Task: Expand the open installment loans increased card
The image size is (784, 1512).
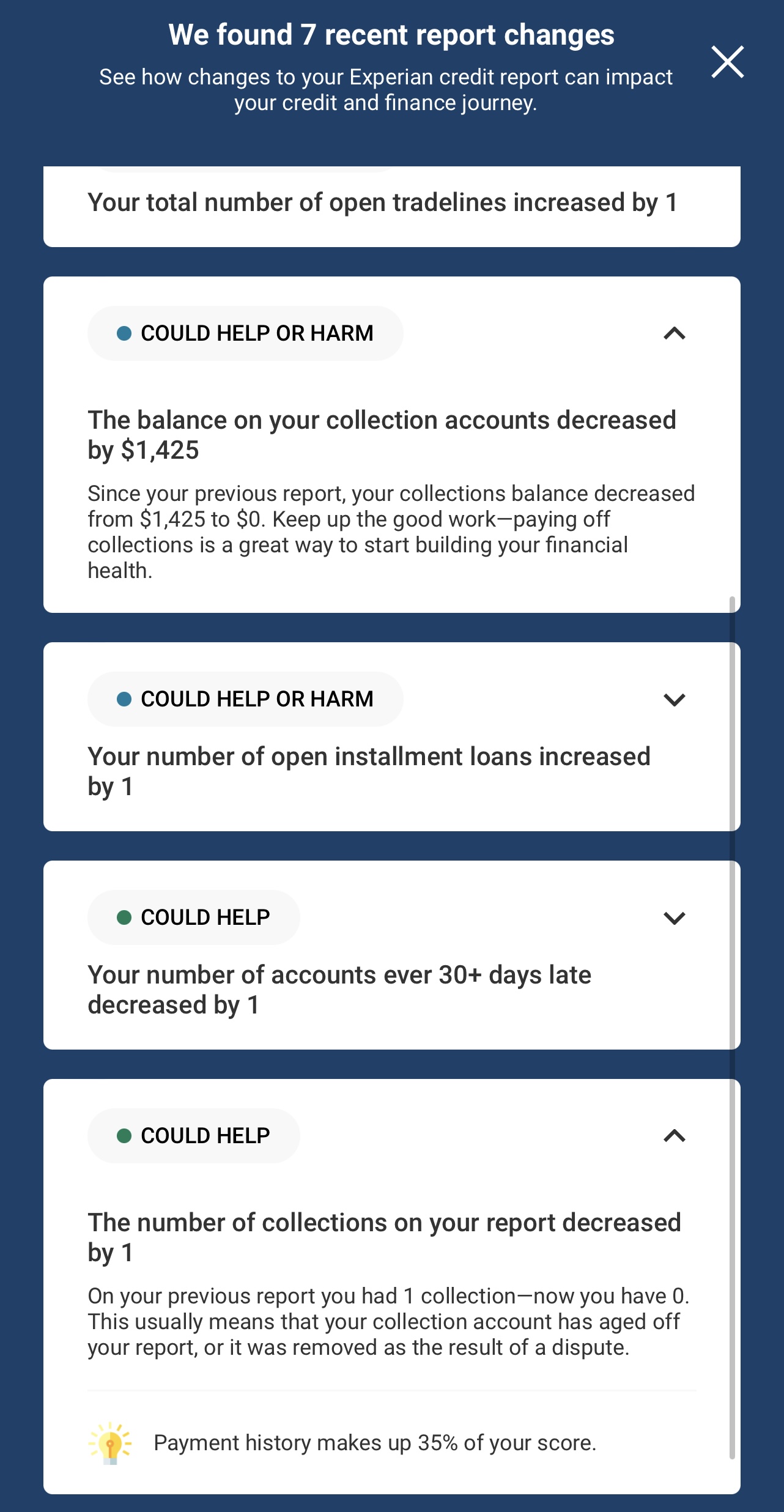Action: click(x=674, y=699)
